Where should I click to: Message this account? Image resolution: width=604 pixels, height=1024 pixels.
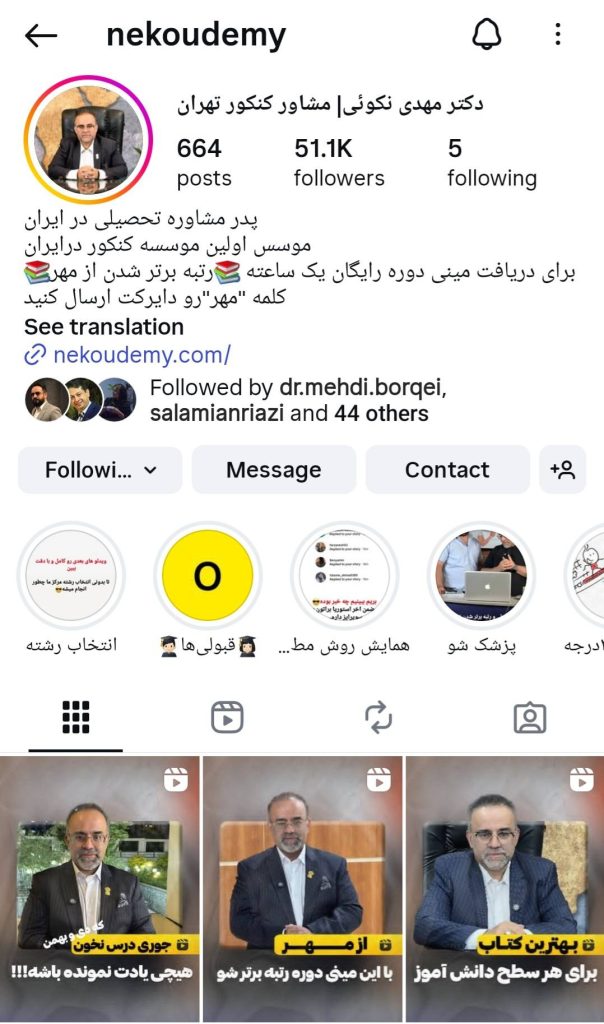click(x=273, y=470)
